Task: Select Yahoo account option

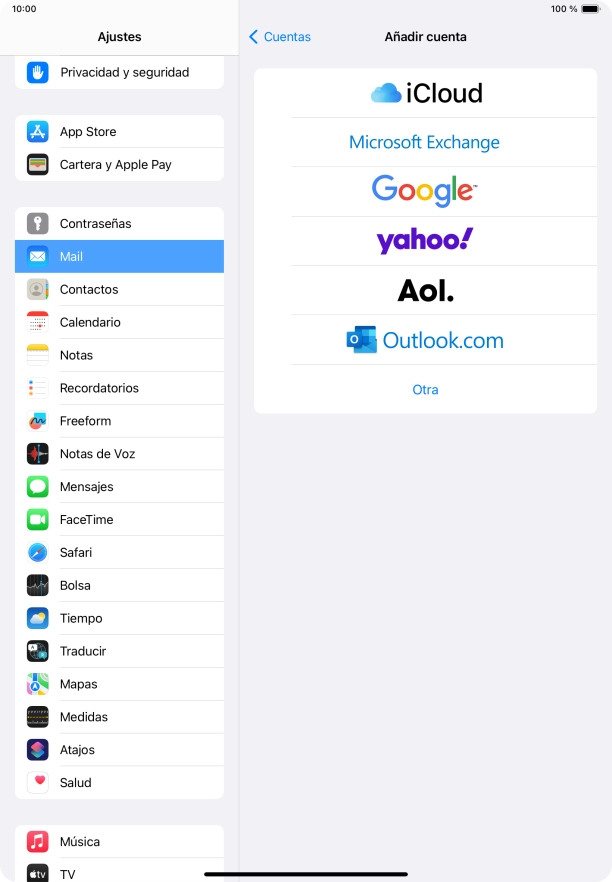Action: [424, 241]
